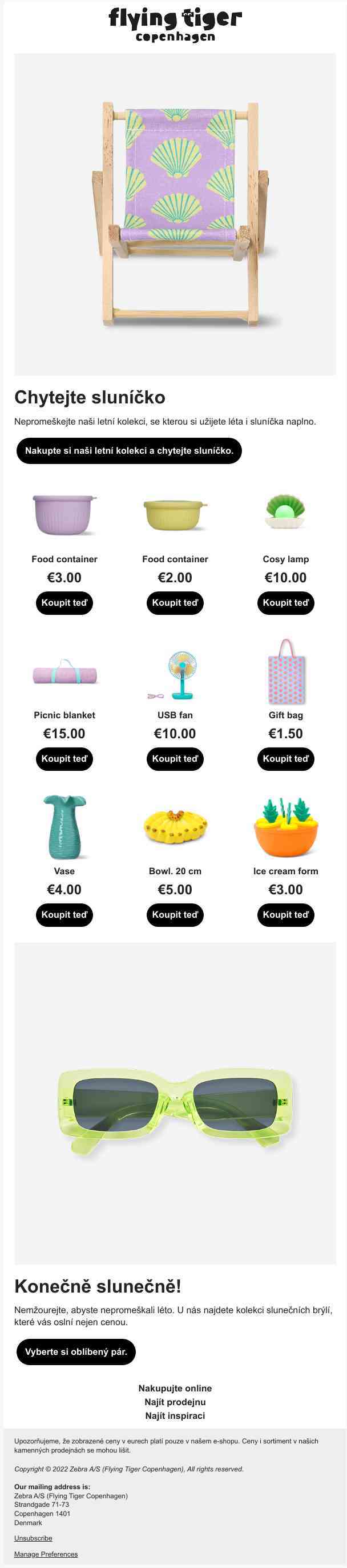
Task: Open the Cosy lamp product image
Action: [x=285, y=512]
